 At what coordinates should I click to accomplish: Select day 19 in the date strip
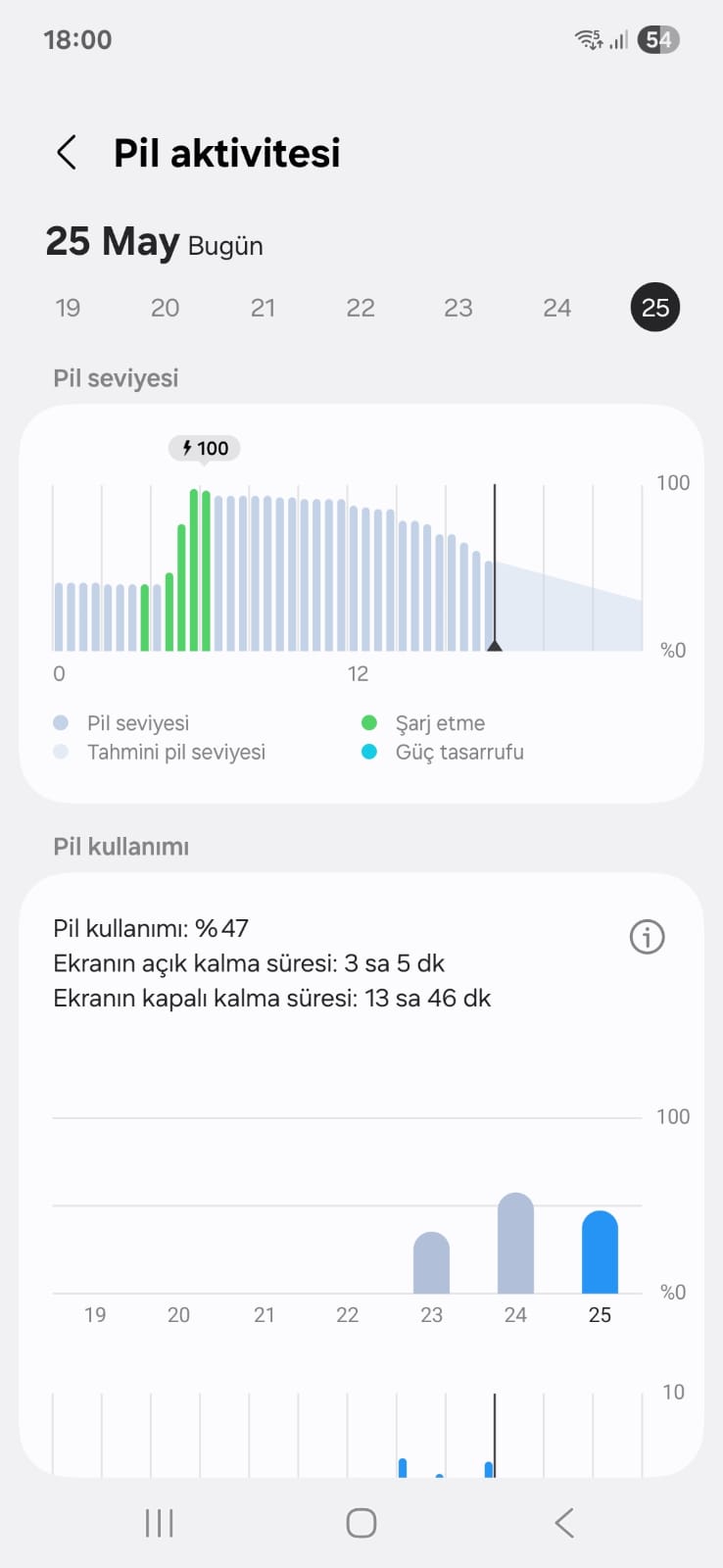(x=68, y=308)
